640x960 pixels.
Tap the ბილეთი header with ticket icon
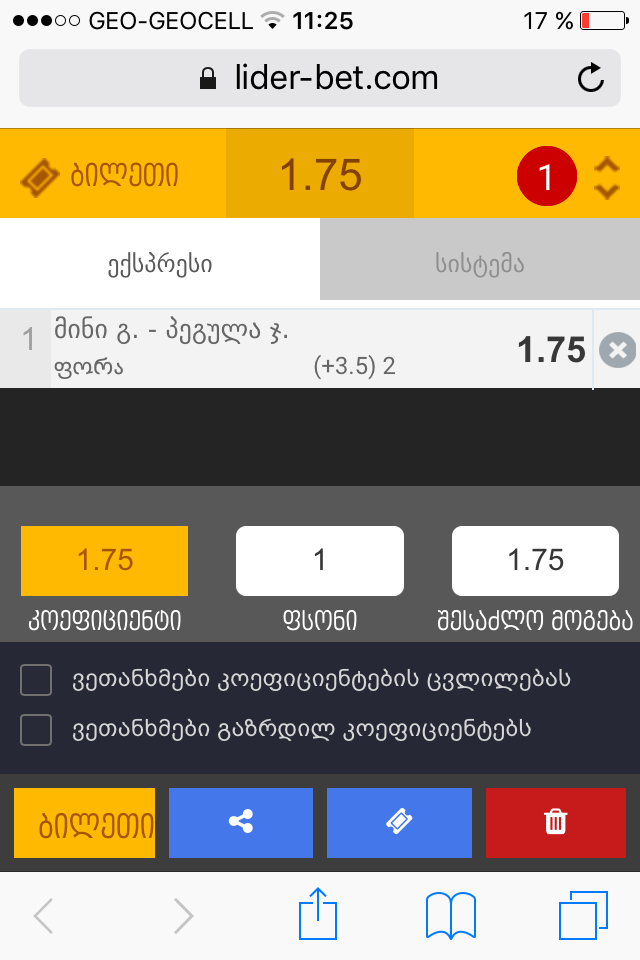[100, 176]
